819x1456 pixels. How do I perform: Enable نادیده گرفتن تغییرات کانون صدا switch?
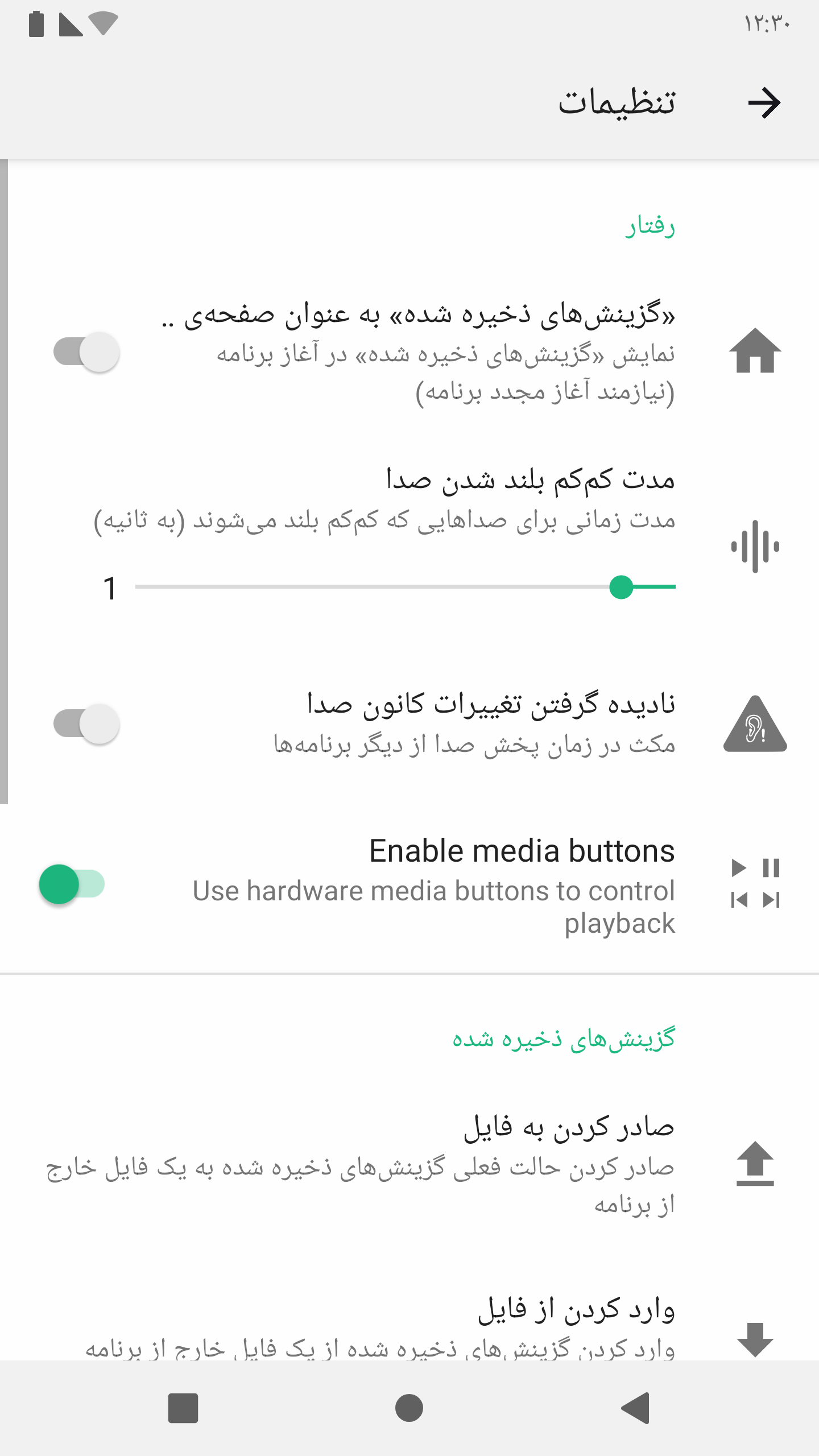(86, 724)
